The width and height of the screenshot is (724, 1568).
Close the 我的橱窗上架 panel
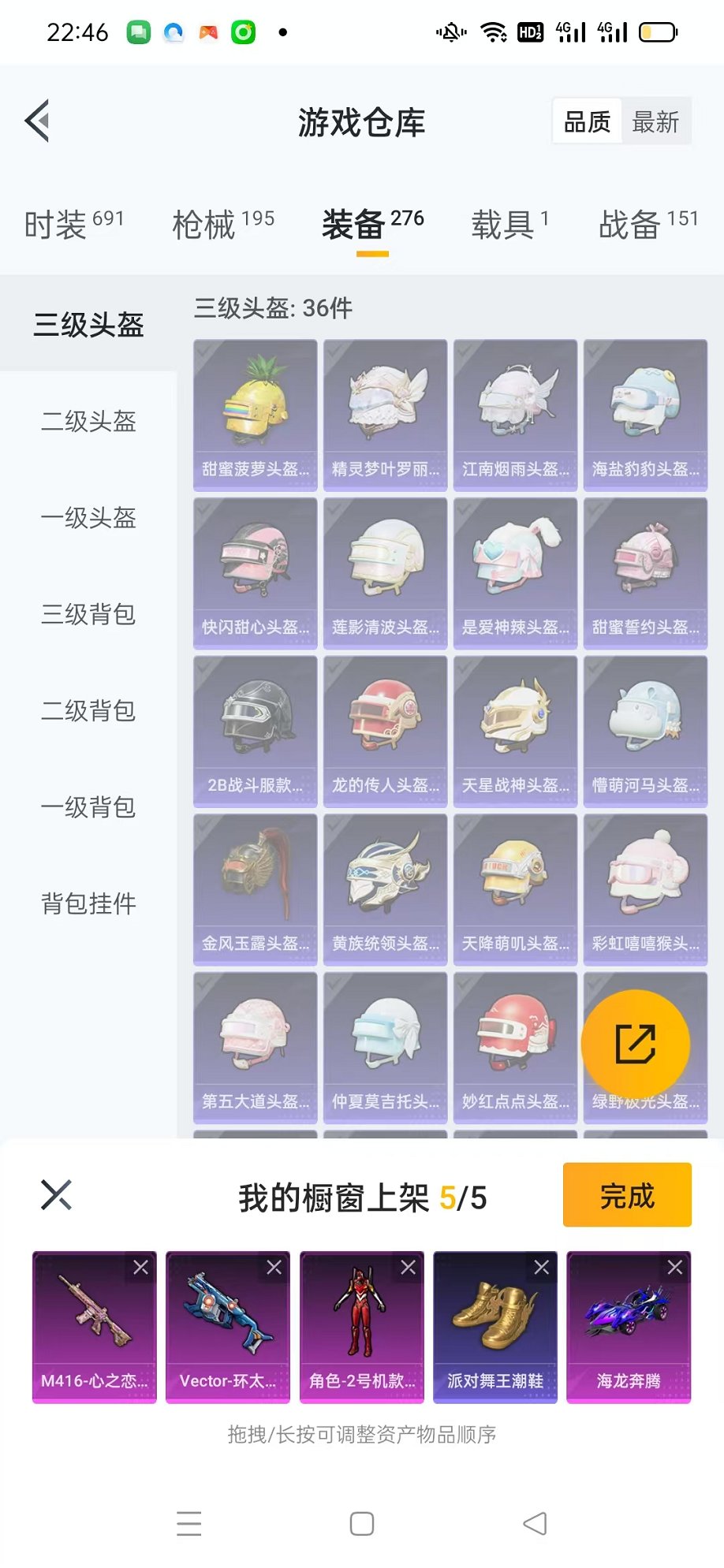[x=56, y=1195]
